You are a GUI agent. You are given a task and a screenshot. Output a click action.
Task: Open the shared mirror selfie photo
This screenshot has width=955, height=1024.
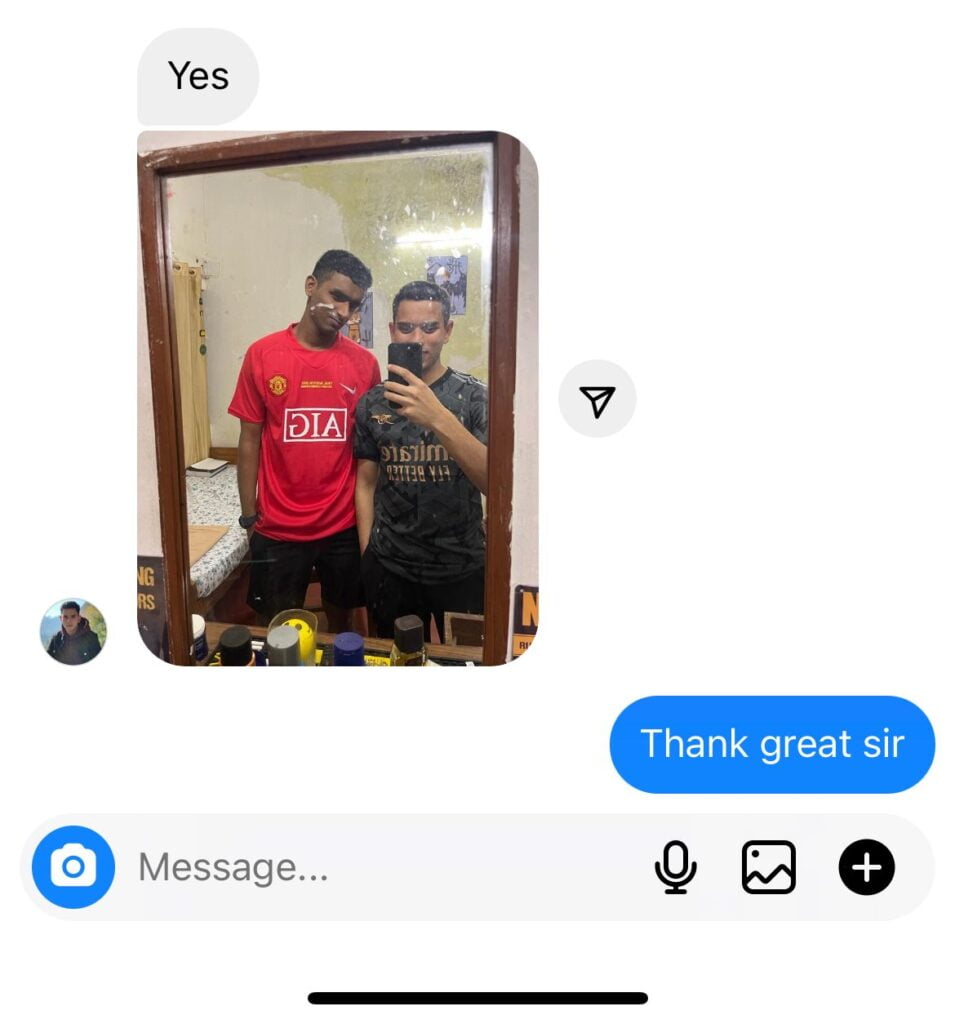click(x=337, y=398)
